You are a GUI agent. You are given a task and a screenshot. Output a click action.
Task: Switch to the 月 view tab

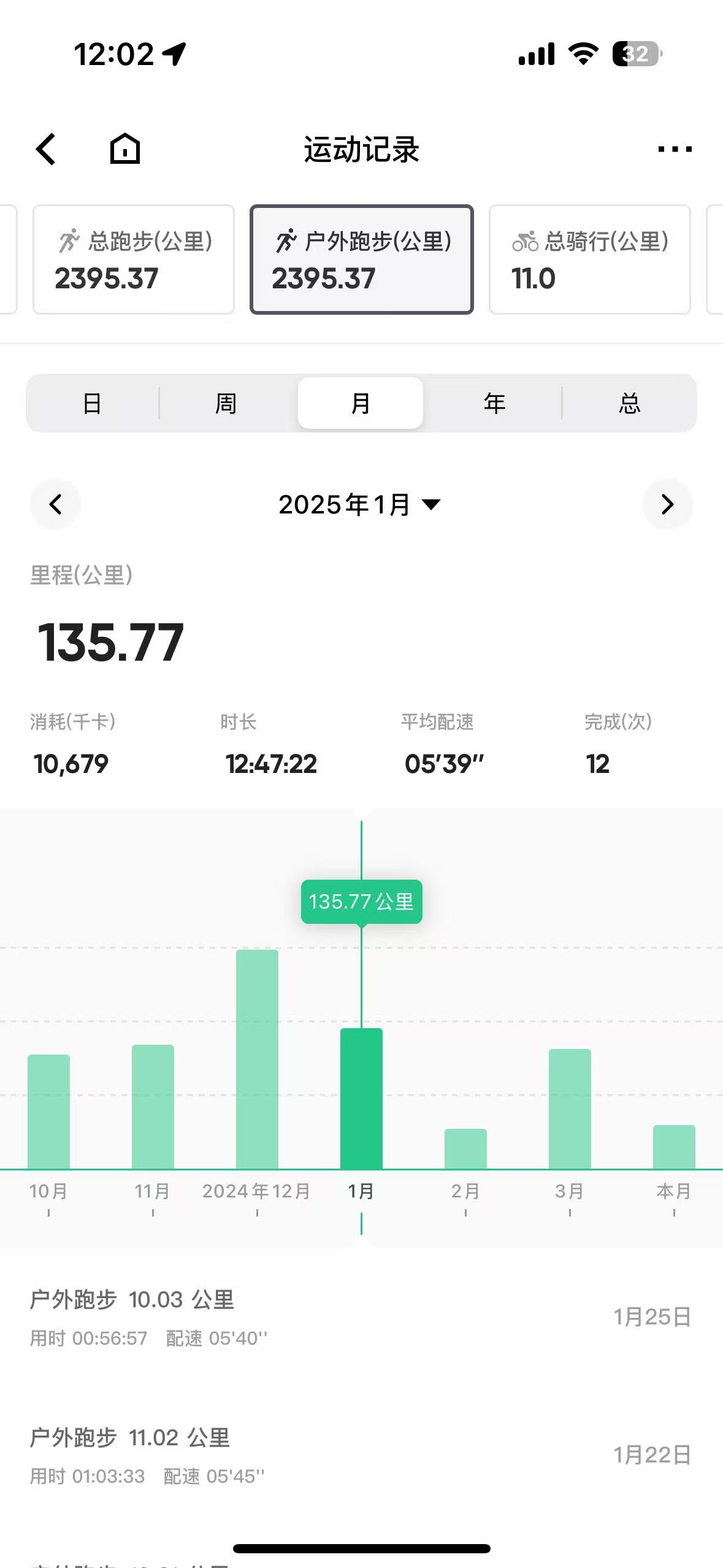[x=361, y=403]
